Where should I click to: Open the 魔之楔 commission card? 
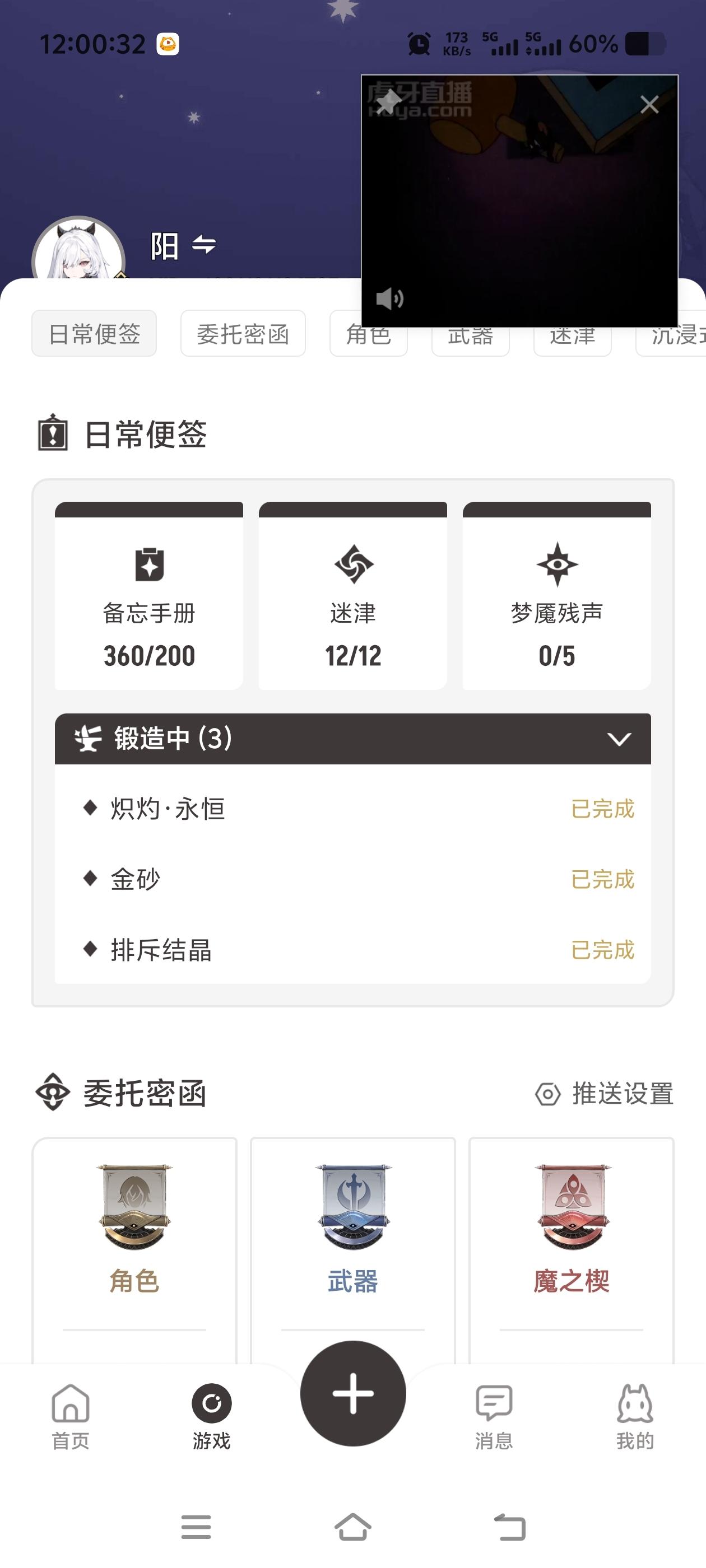click(572, 1242)
